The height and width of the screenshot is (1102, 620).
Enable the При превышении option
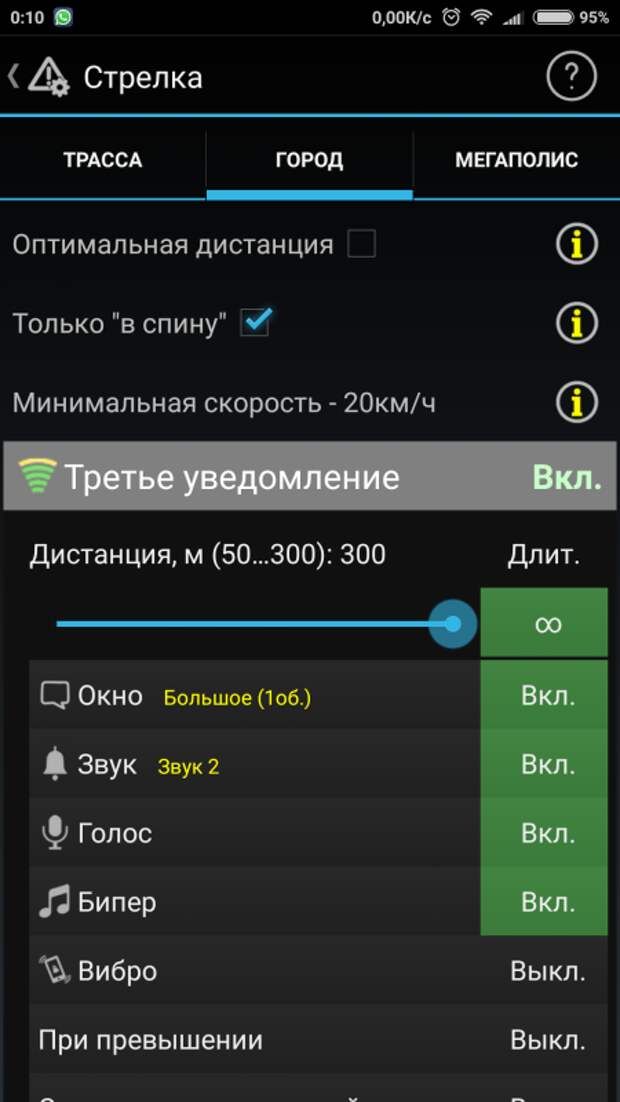tap(546, 1039)
